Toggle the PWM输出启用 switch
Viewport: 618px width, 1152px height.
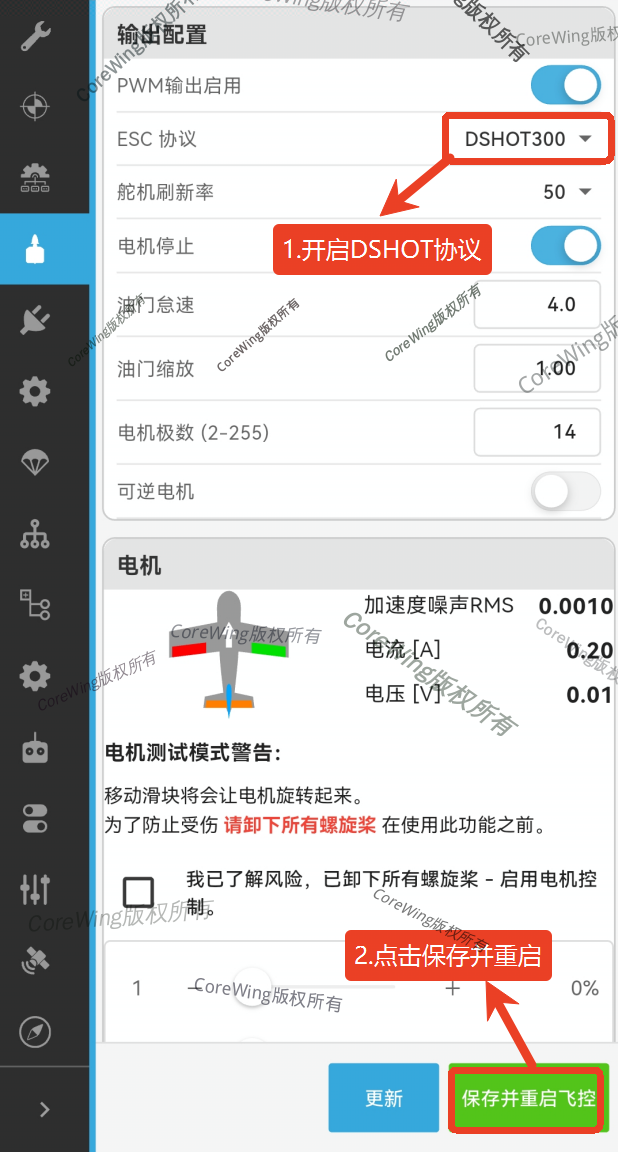[x=566, y=86]
